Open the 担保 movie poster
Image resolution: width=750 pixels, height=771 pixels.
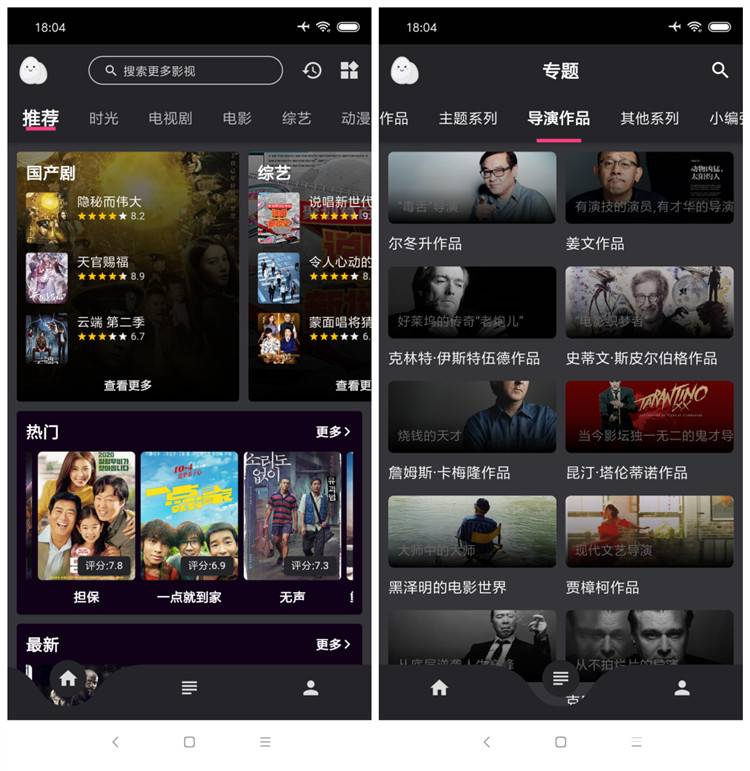pyautogui.click(x=86, y=516)
